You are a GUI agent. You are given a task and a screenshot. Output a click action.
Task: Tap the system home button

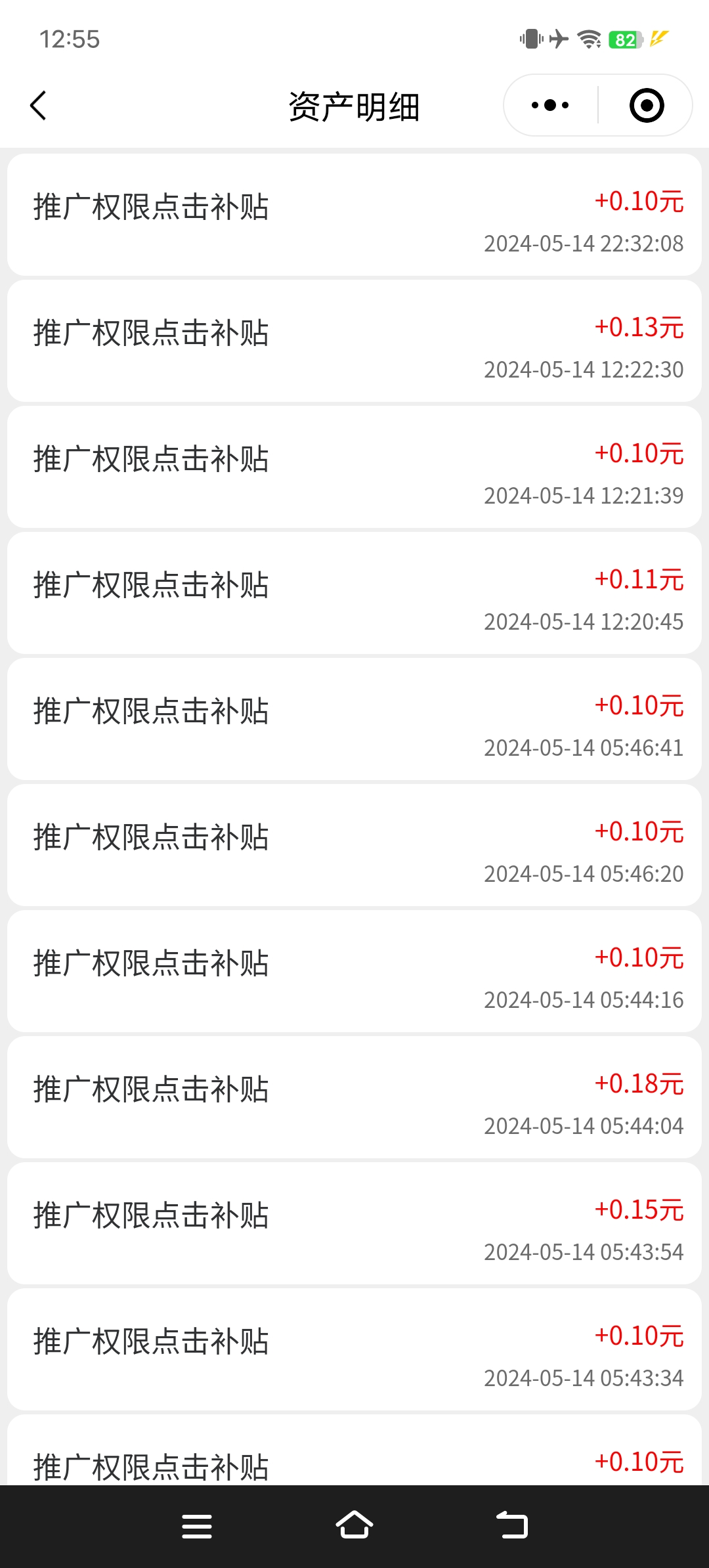point(354,1525)
